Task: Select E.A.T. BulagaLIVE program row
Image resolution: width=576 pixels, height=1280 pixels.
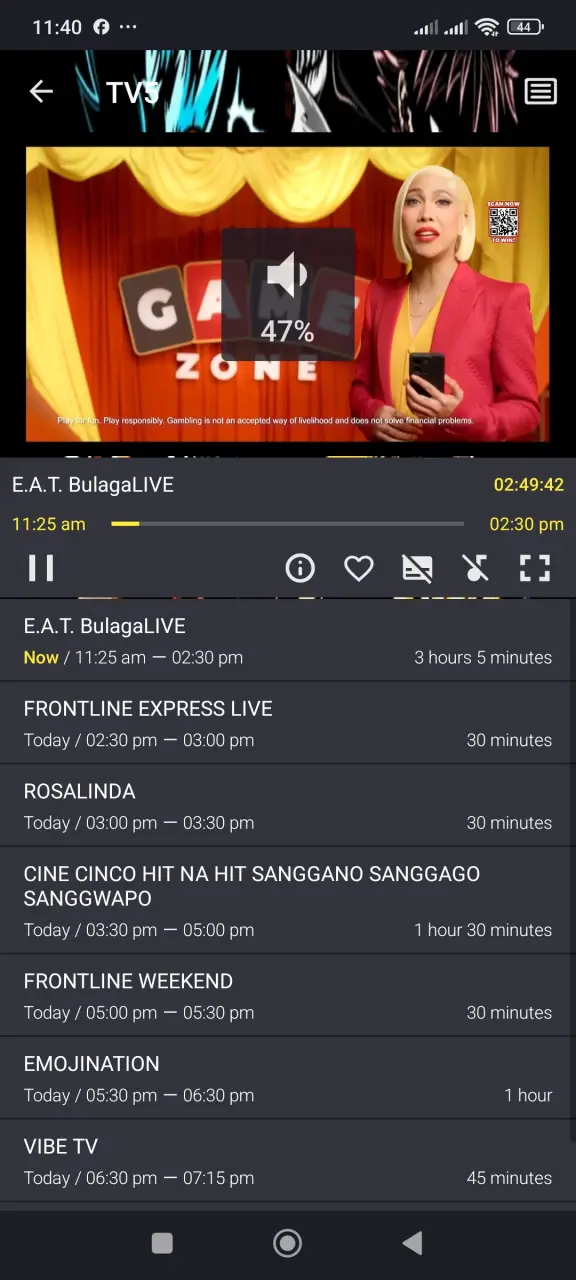Action: pyautogui.click(x=288, y=641)
